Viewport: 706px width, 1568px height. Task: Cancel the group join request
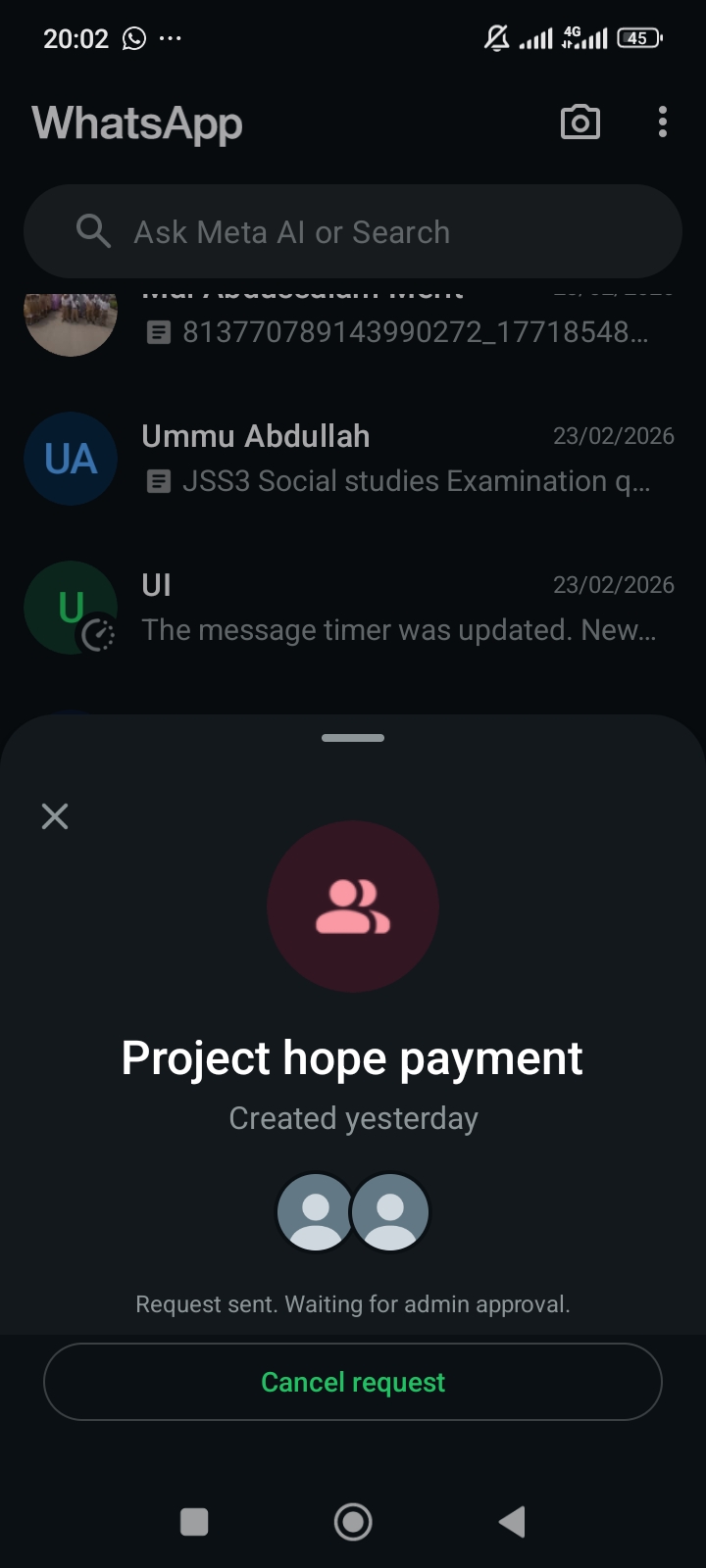353,1382
